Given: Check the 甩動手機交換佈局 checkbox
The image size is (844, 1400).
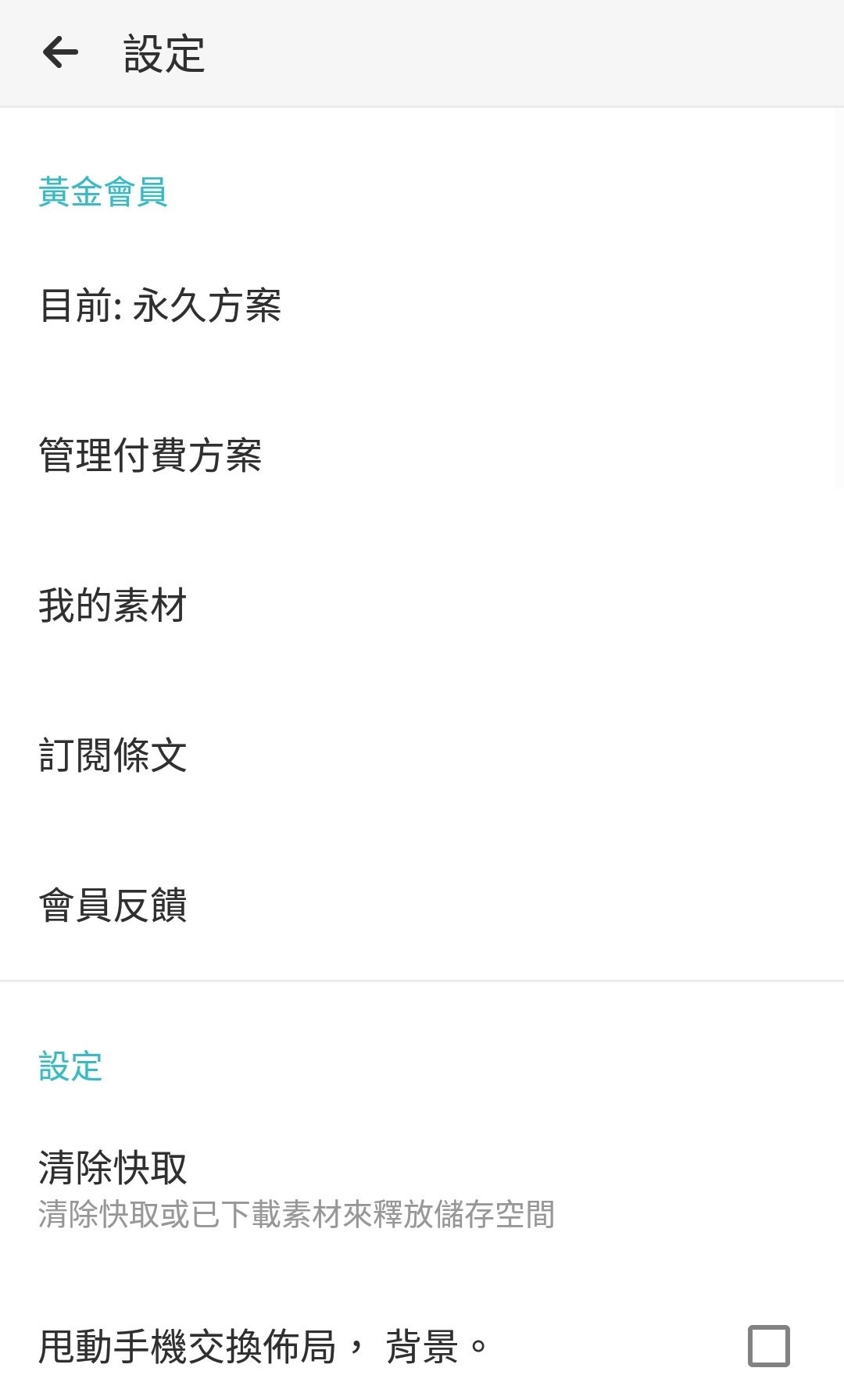Looking at the screenshot, I should [x=768, y=1345].
